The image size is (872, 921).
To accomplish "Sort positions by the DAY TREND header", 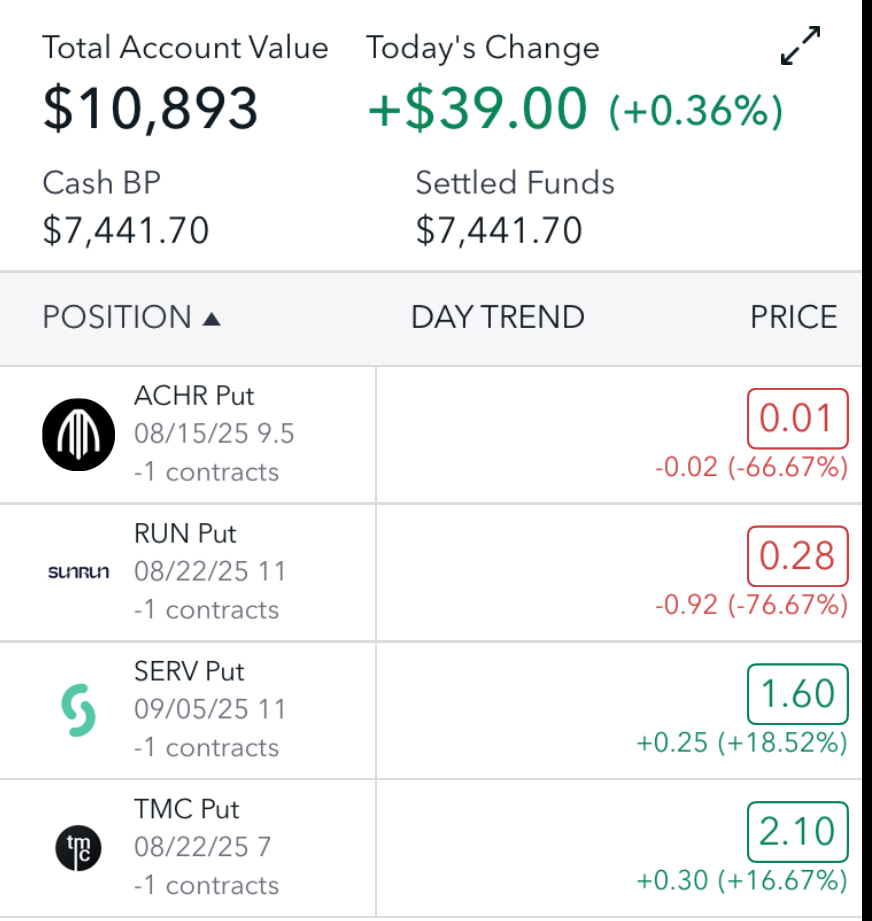I will pyautogui.click(x=497, y=317).
